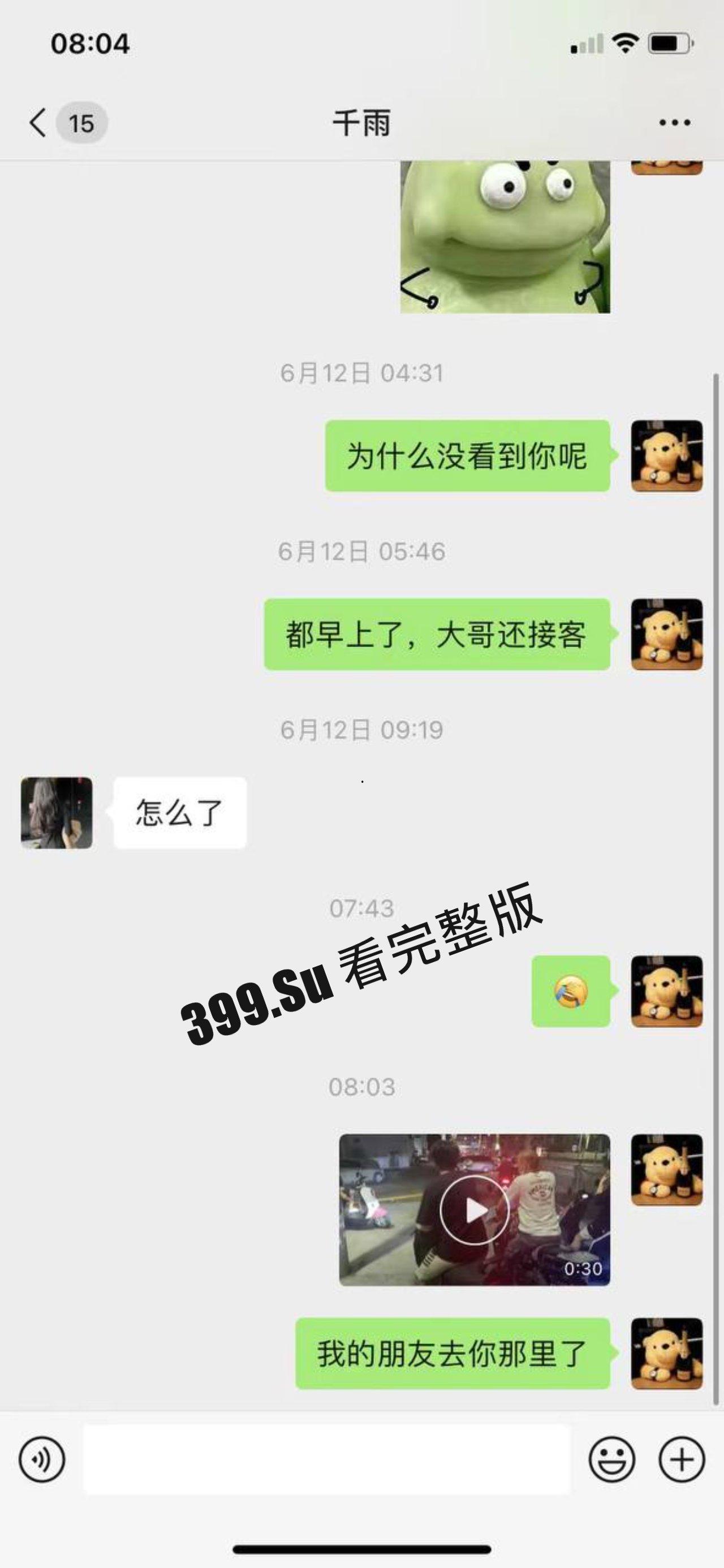Open the emoji sticker panel
The image size is (724, 1568).
pyautogui.click(x=611, y=1459)
